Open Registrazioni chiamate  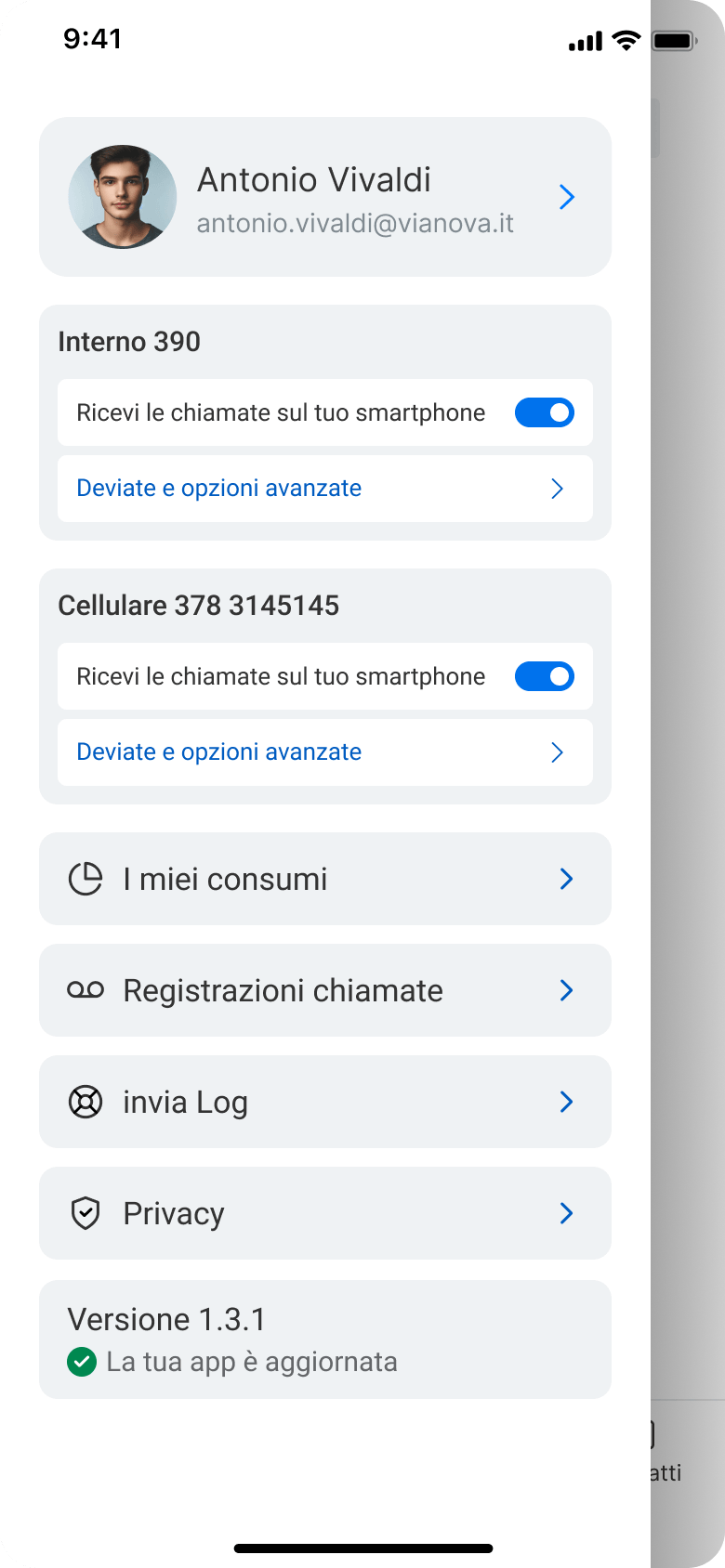click(x=324, y=990)
